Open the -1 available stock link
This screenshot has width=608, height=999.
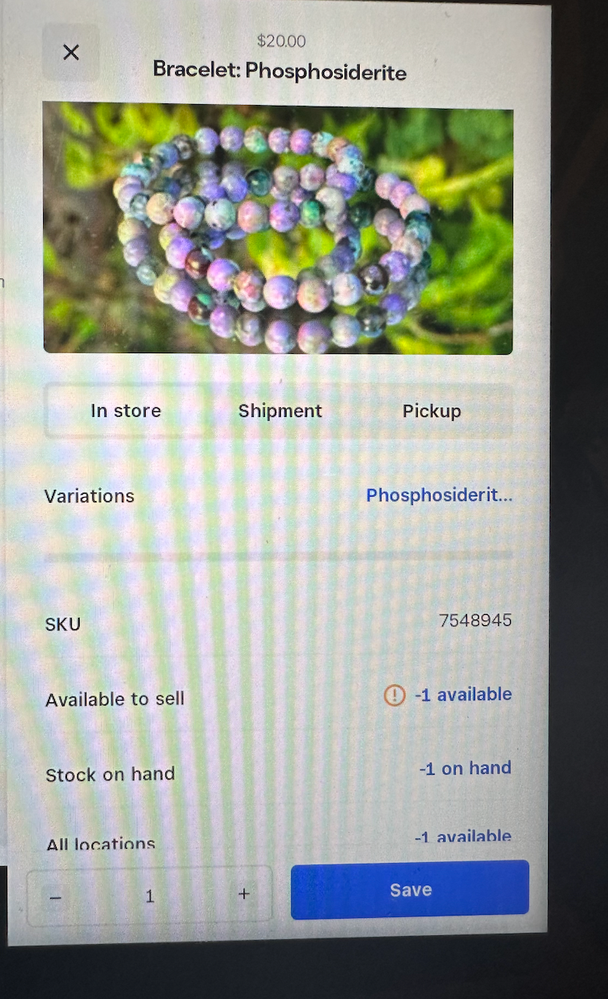click(462, 695)
